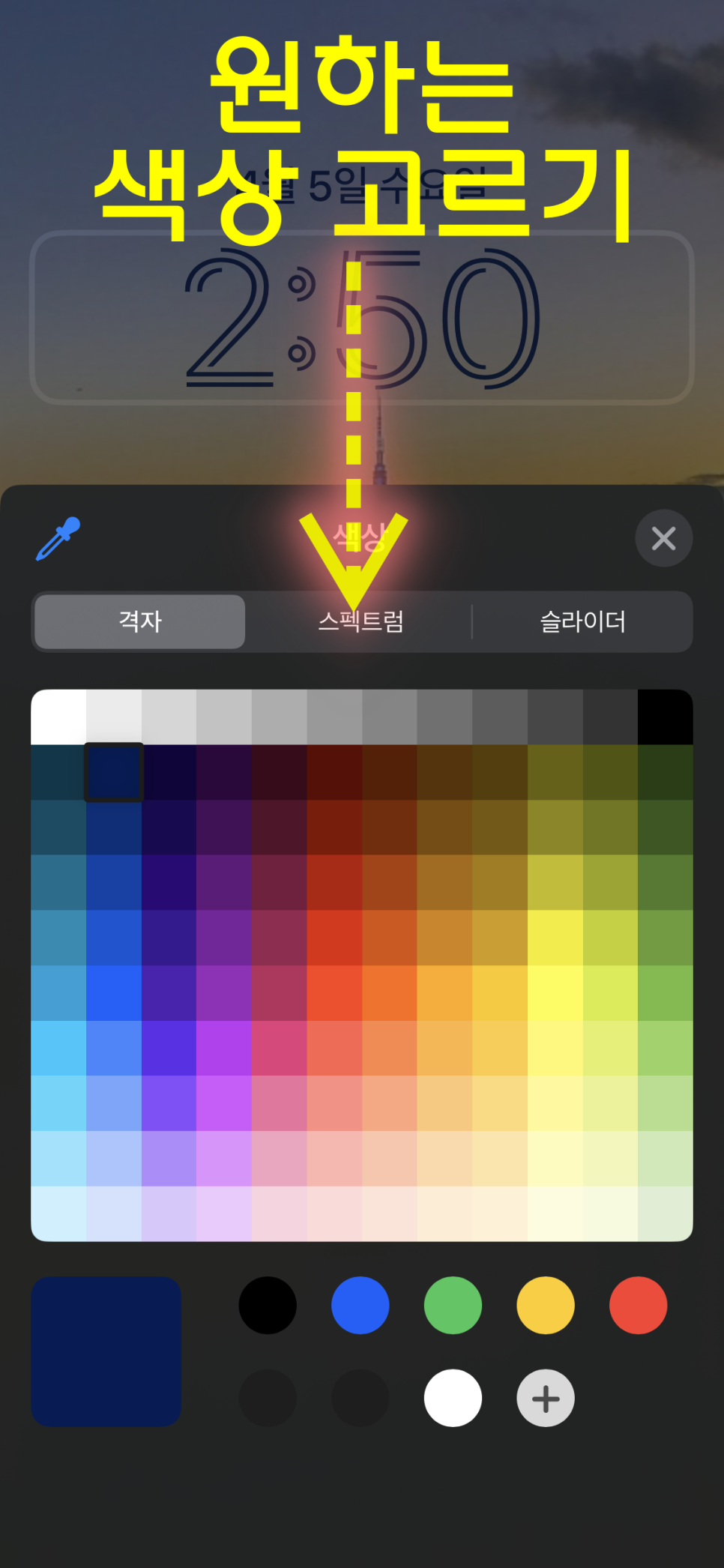Choose the red preset color circle
Image resolution: width=724 pixels, height=1568 pixels.
639,1305
